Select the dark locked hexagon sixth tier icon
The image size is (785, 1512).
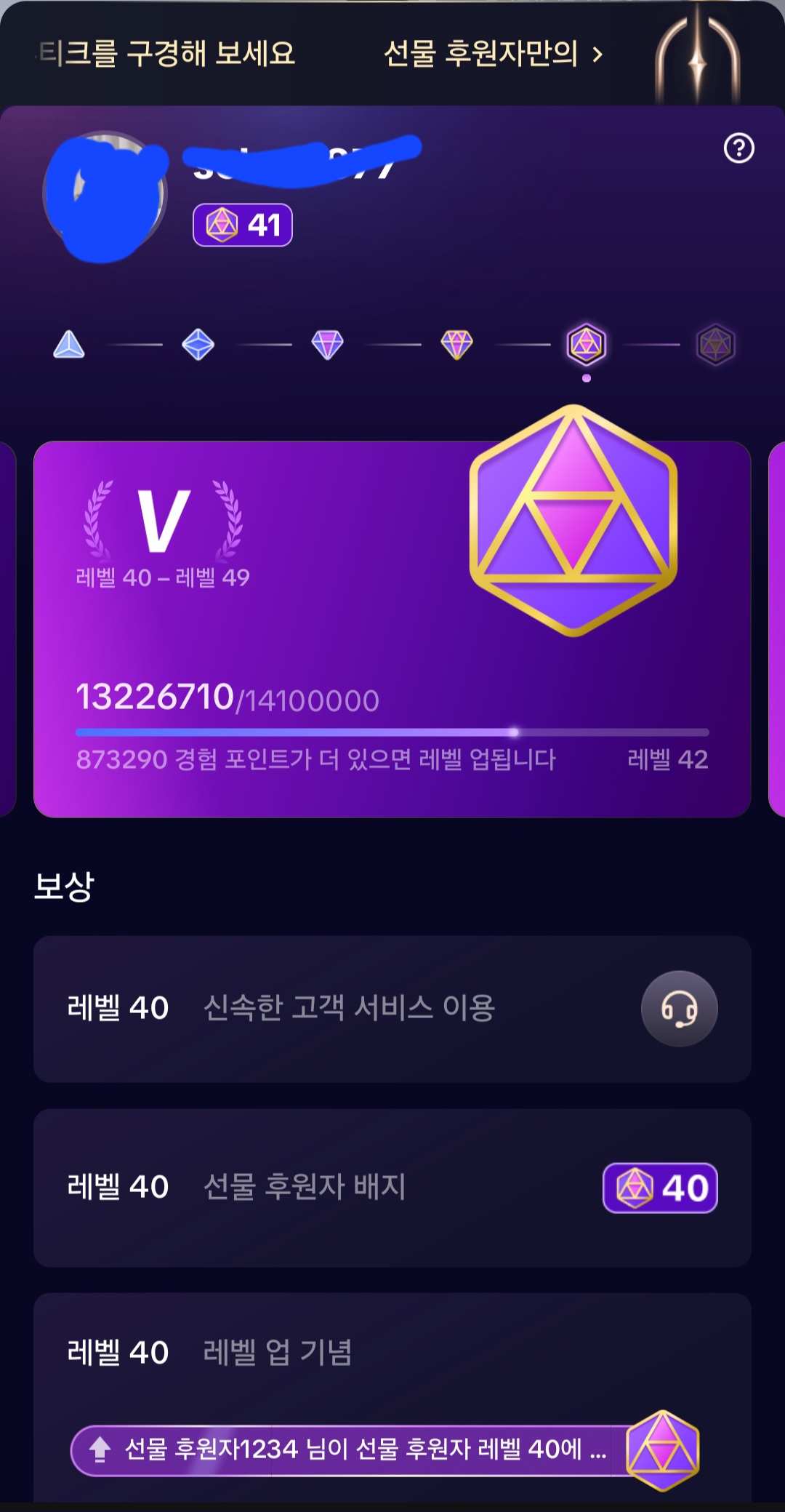click(x=715, y=345)
